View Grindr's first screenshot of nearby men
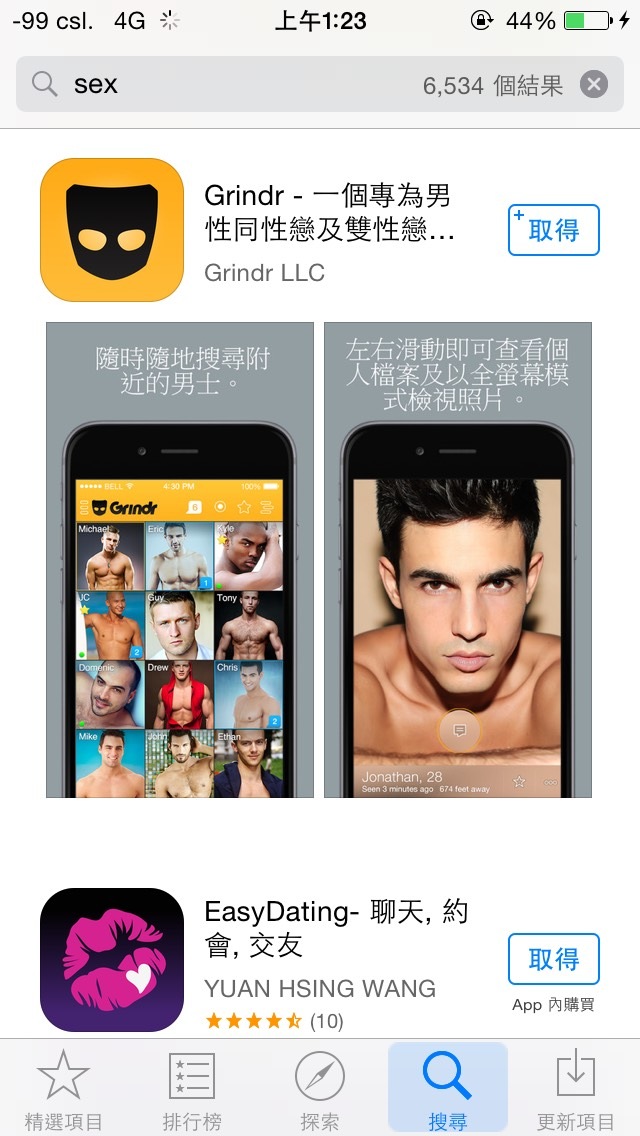Image resolution: width=640 pixels, height=1136 pixels. pos(180,560)
